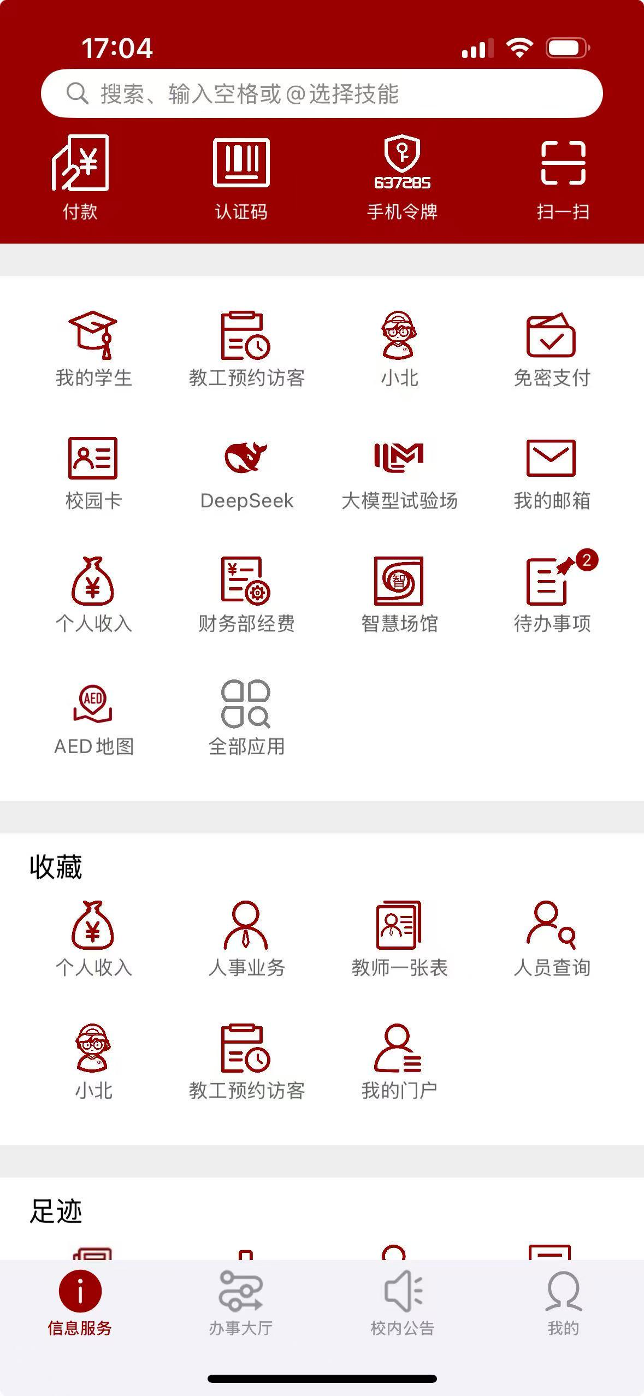Show 全部应用

coord(246,717)
